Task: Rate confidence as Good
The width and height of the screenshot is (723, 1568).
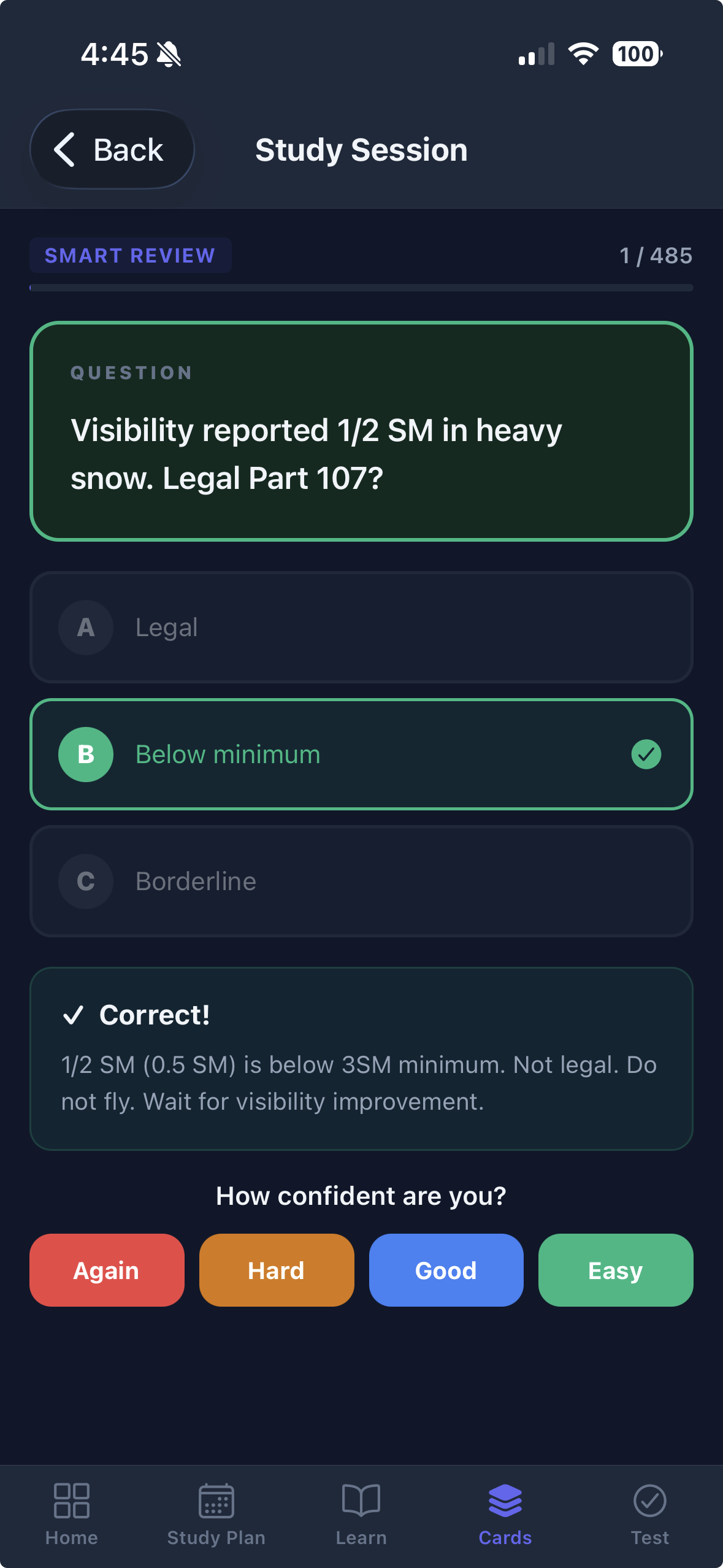Action: (446, 1270)
